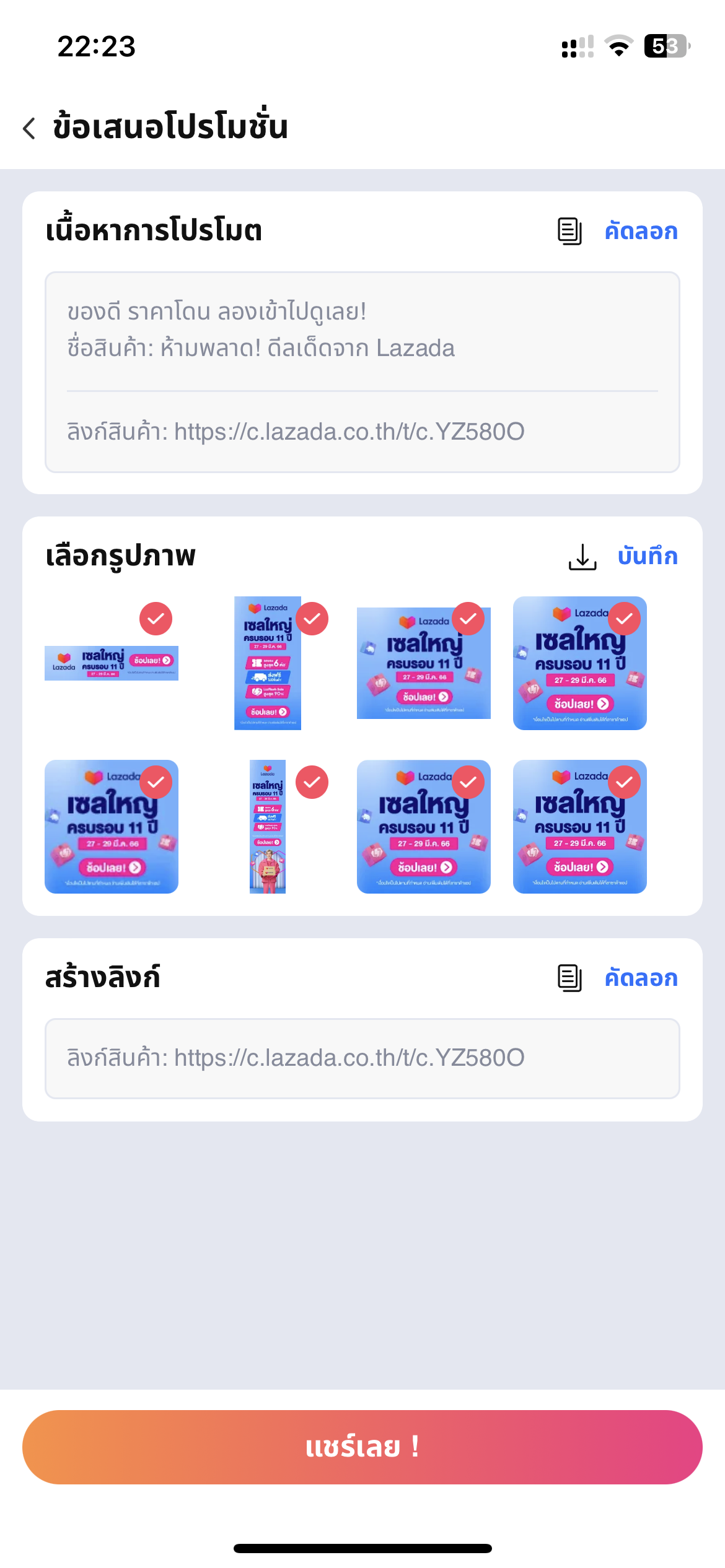Copy the promotion content with คัดลอก

coord(640,231)
